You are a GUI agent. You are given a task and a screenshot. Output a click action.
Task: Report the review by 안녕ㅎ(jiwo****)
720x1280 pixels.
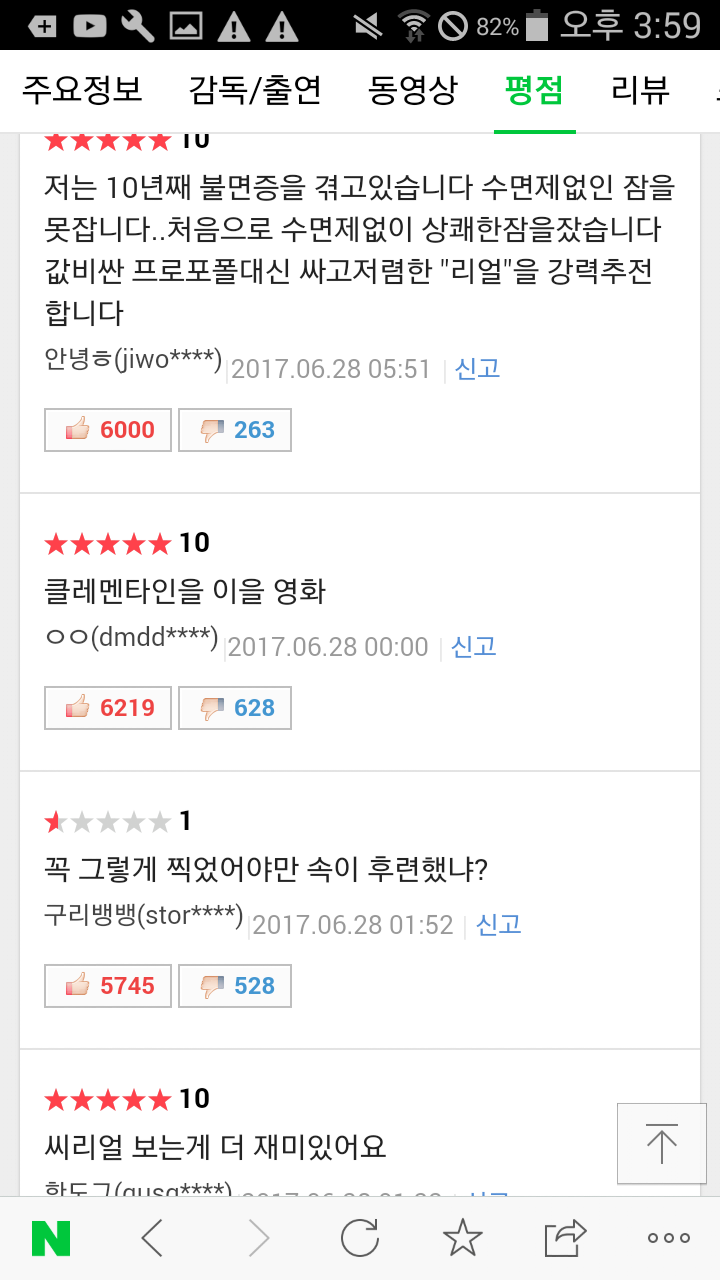pos(477,369)
